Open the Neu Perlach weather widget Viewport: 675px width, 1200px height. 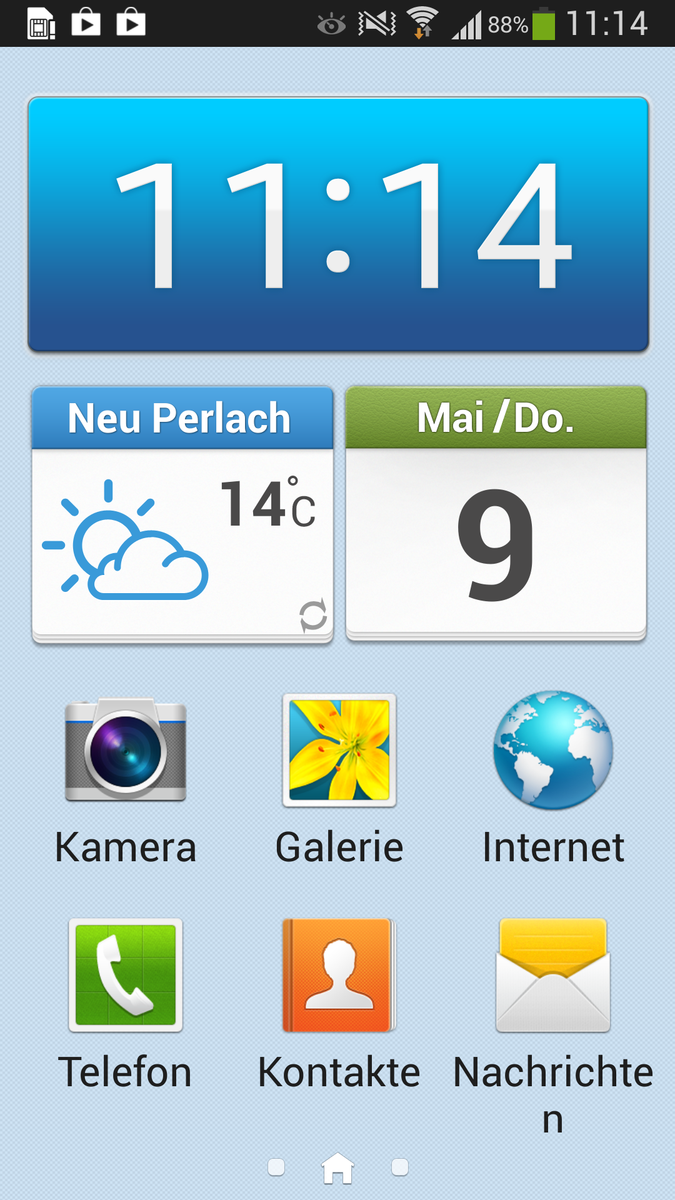point(182,514)
